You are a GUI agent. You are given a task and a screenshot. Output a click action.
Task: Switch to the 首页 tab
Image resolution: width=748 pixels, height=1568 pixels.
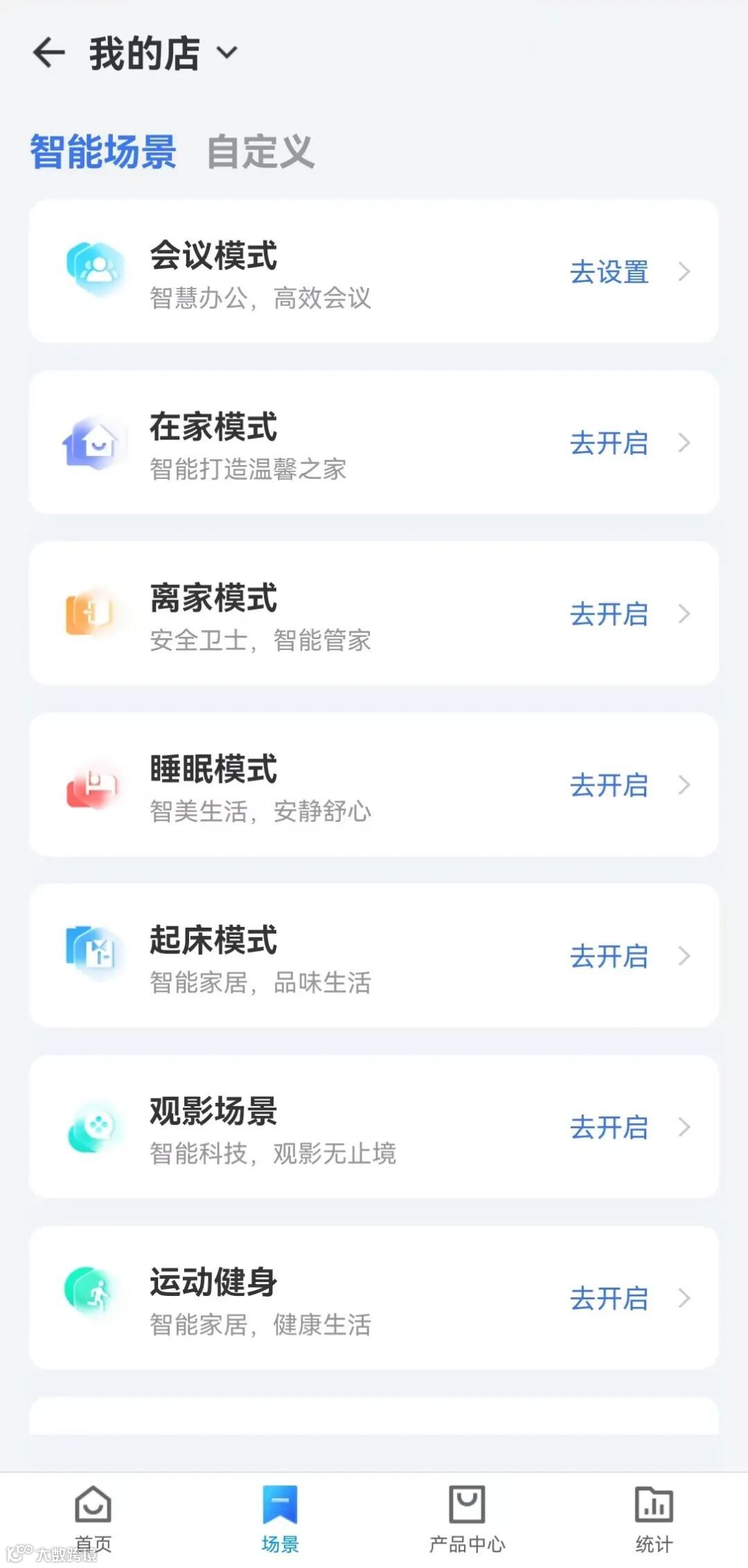[93, 1516]
